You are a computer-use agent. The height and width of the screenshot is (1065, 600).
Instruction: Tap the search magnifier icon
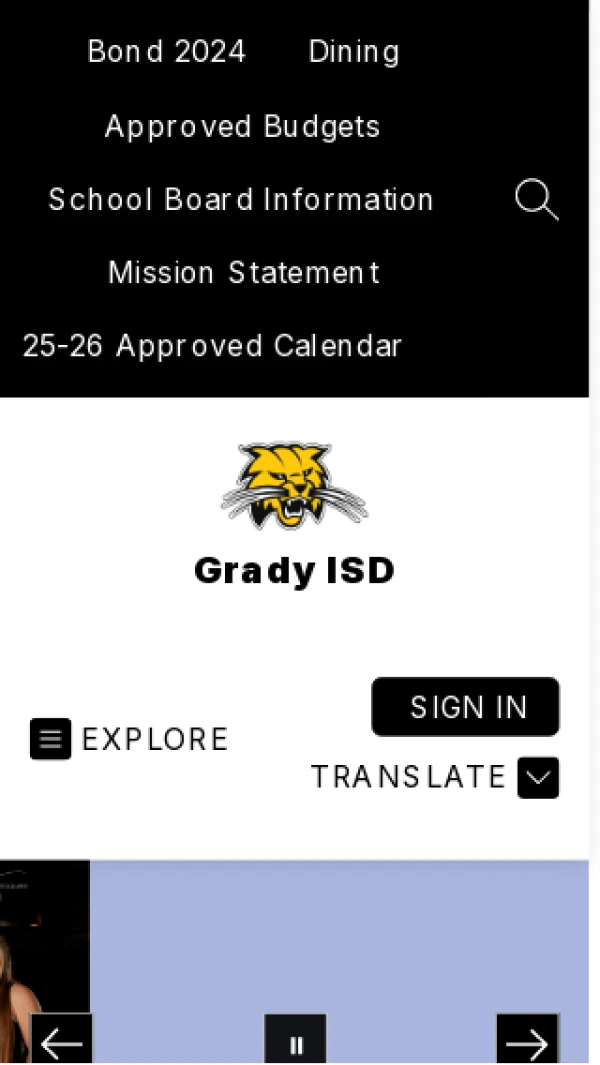click(536, 200)
